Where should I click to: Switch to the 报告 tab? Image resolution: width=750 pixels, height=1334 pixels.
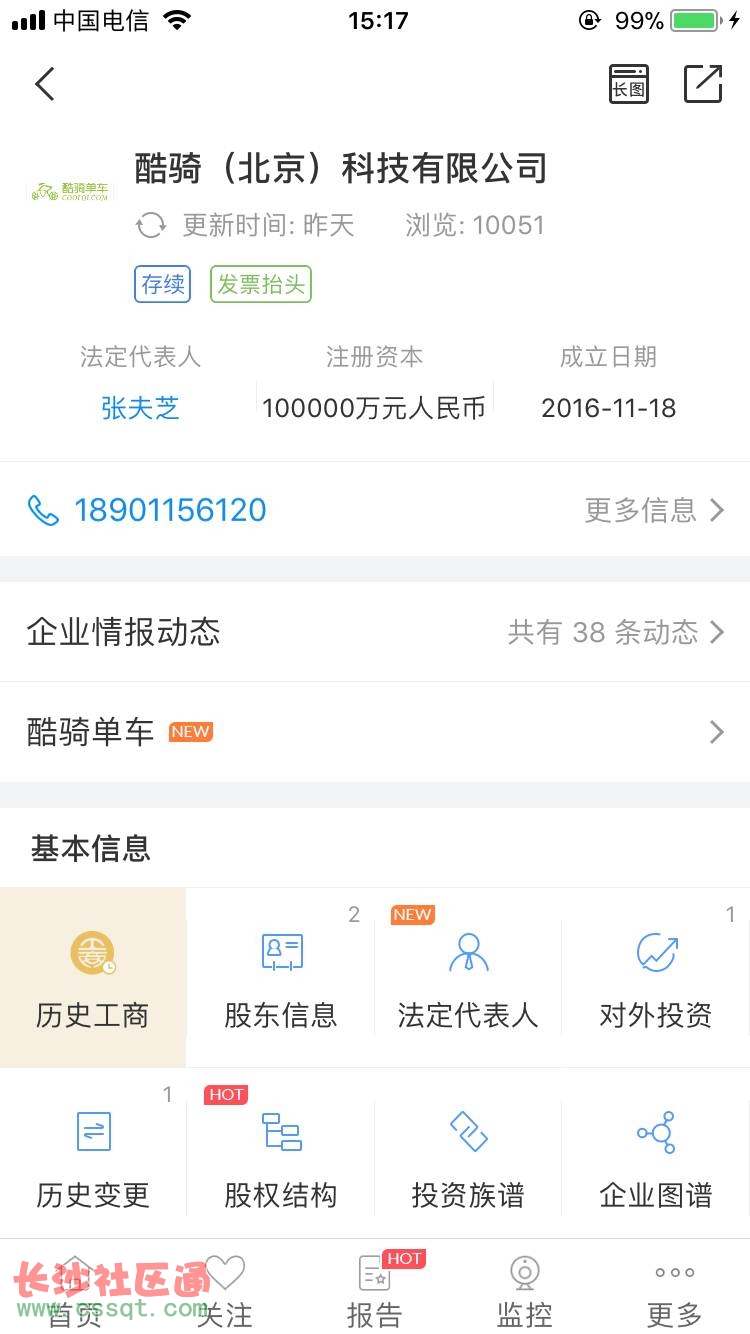click(x=375, y=1290)
